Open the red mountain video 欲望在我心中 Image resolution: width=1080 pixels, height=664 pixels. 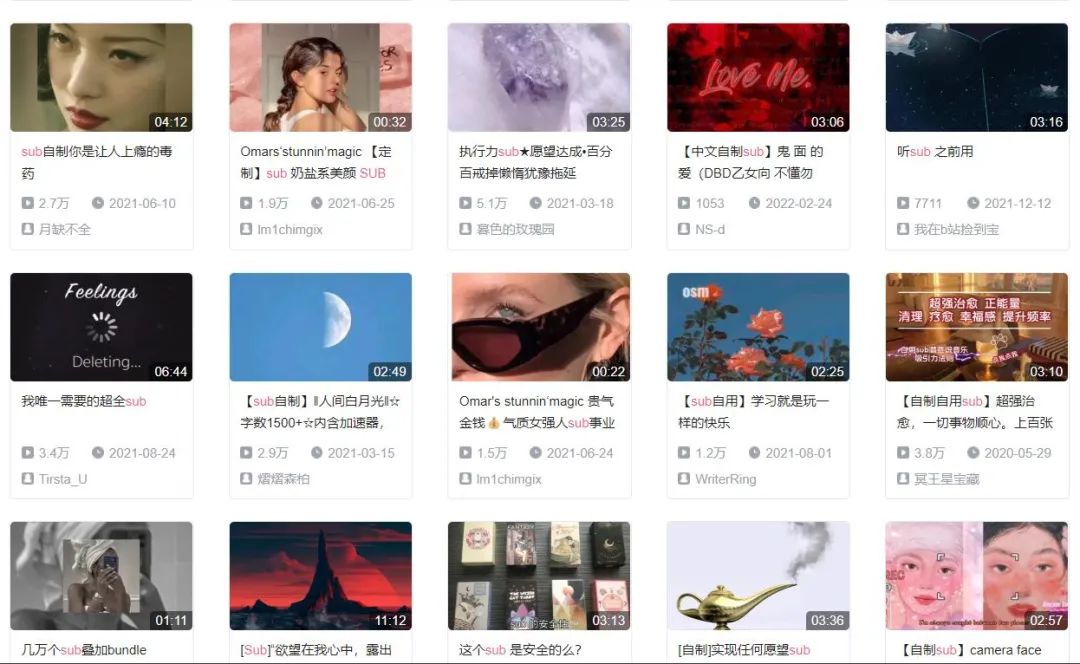[x=320, y=576]
